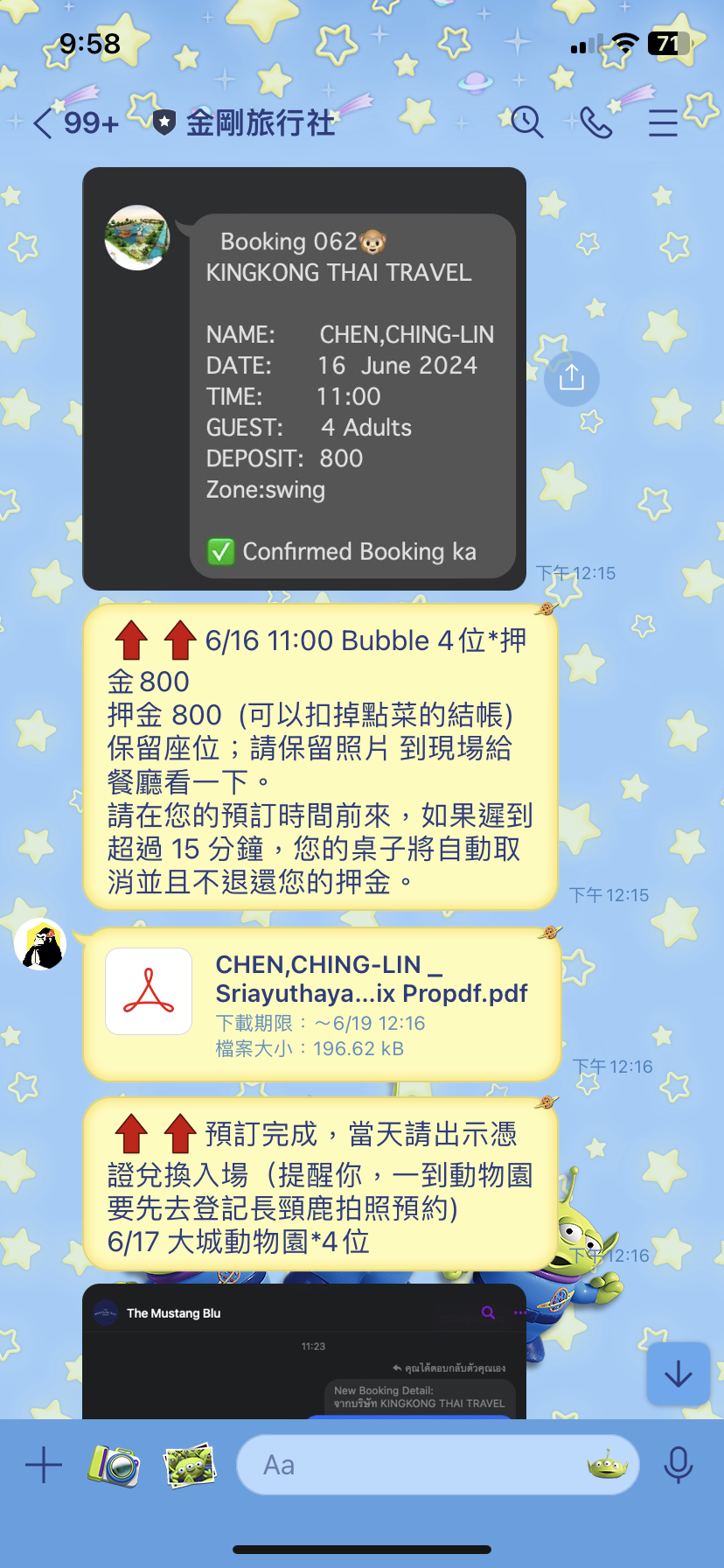This screenshot has width=724, height=1568.
Task: Search within this chat
Action: coord(527,122)
